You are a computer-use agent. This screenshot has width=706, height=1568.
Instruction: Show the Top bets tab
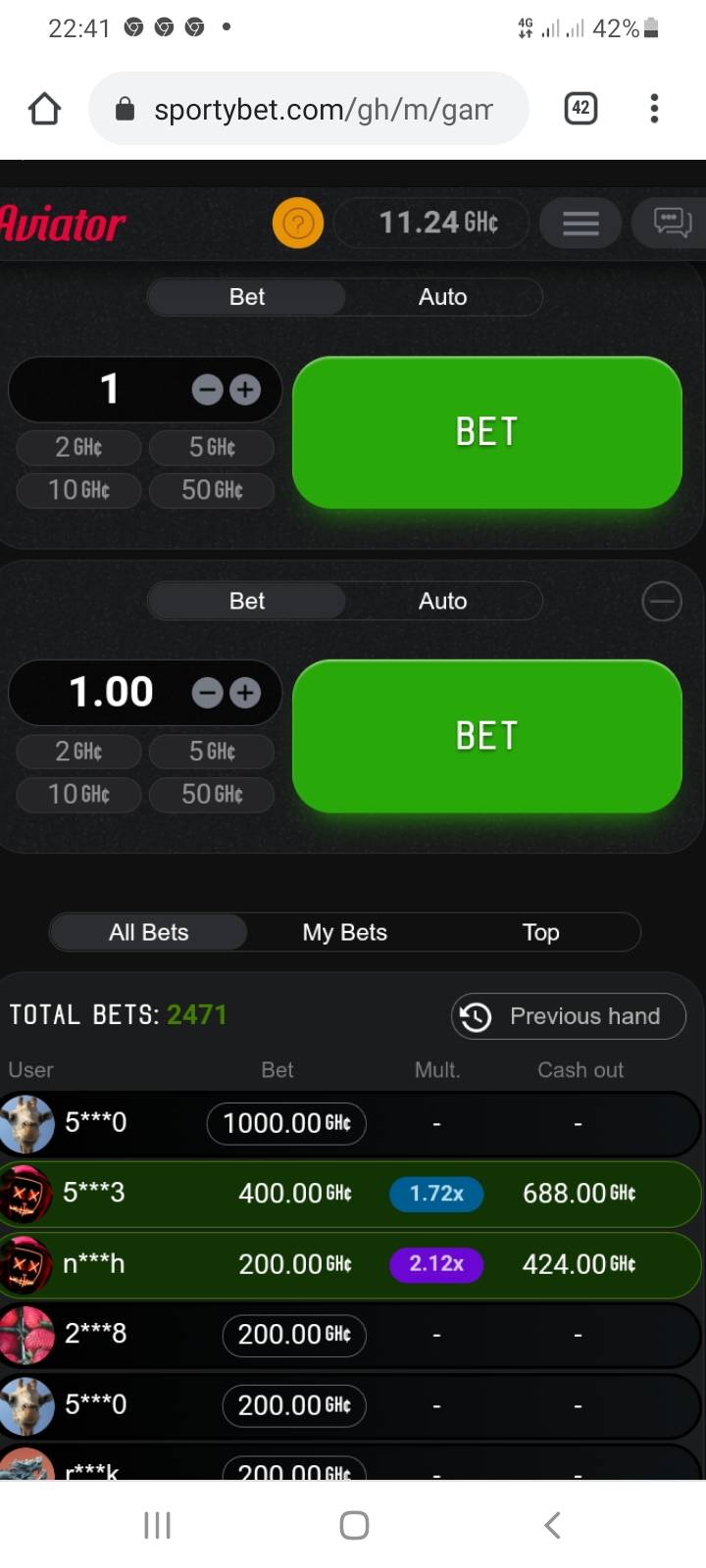point(540,932)
